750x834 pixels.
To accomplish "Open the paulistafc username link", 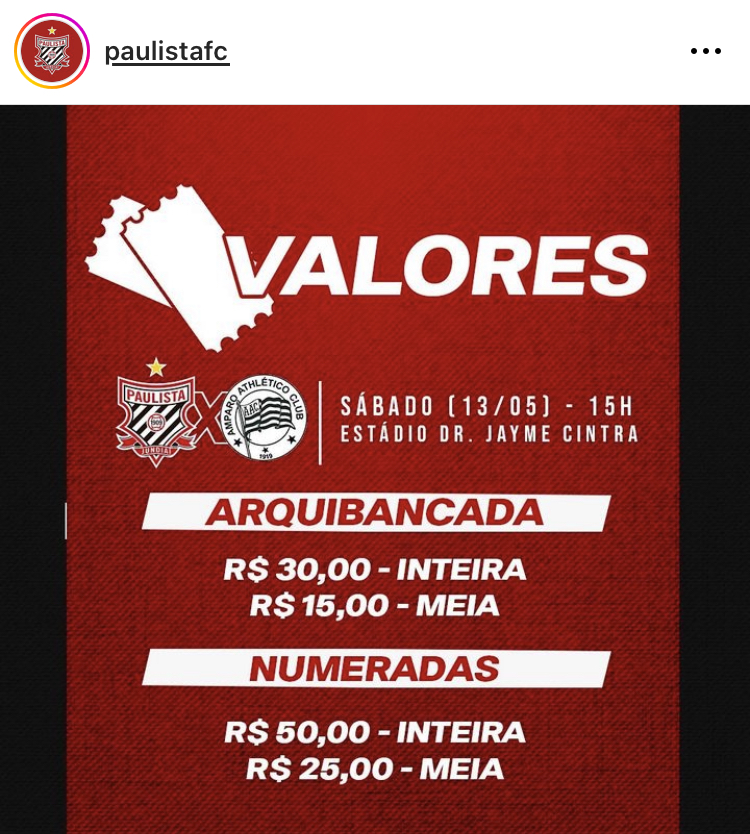I will 167,51.
